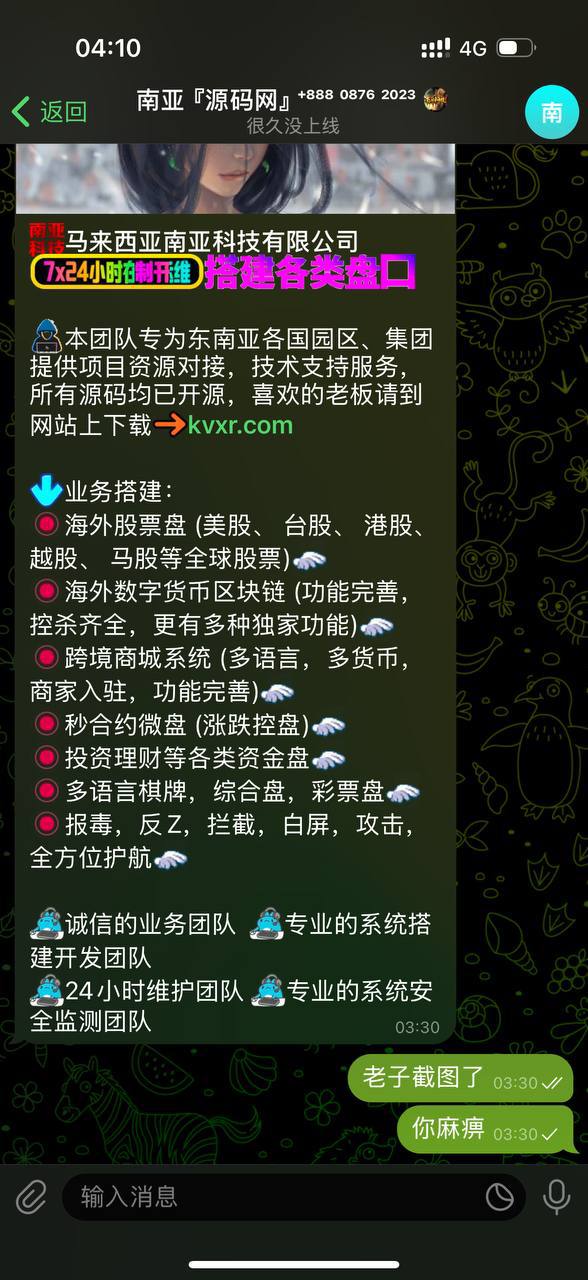Tap the microphone to record voice
Screen dimensions: 588x1280
555,1196
